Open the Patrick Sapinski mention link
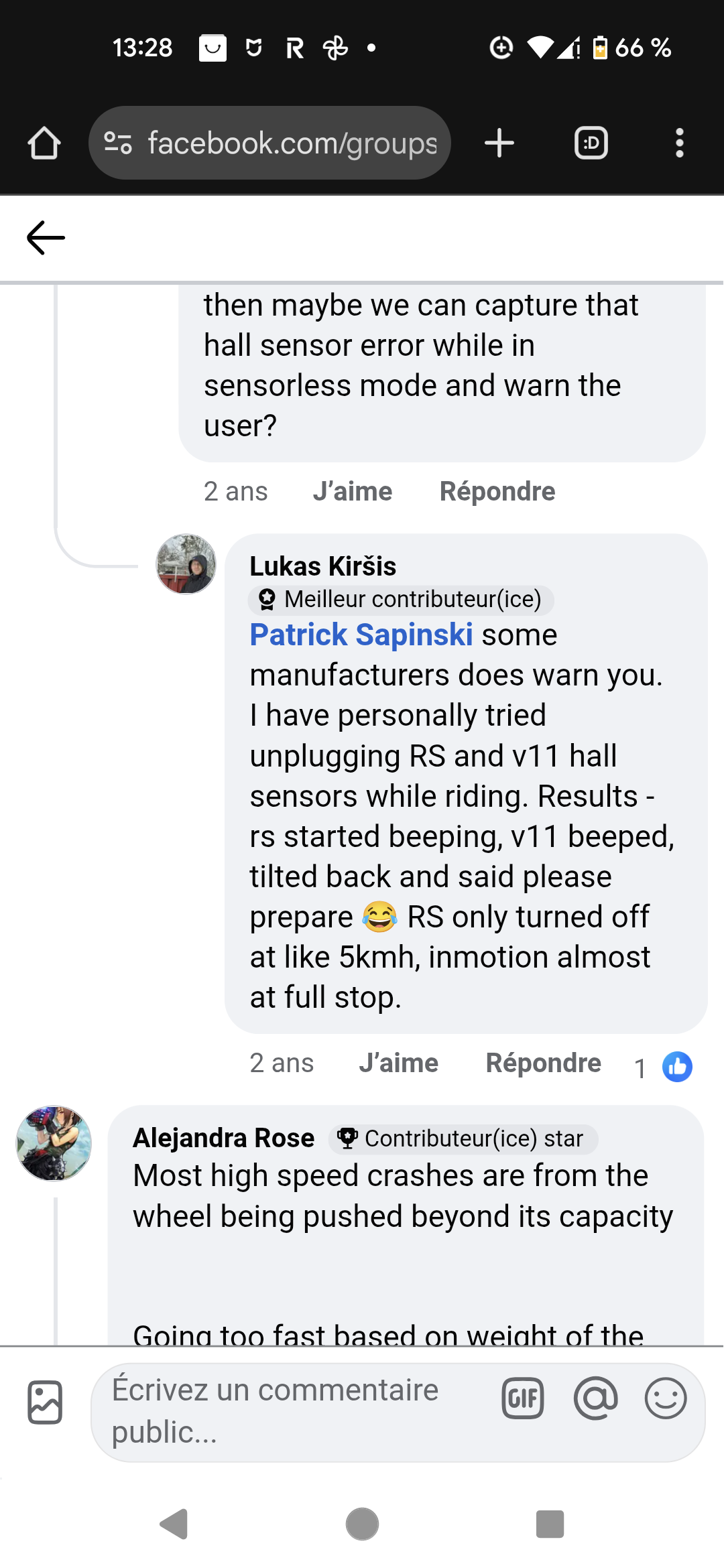This screenshot has width=724, height=1568. (361, 635)
